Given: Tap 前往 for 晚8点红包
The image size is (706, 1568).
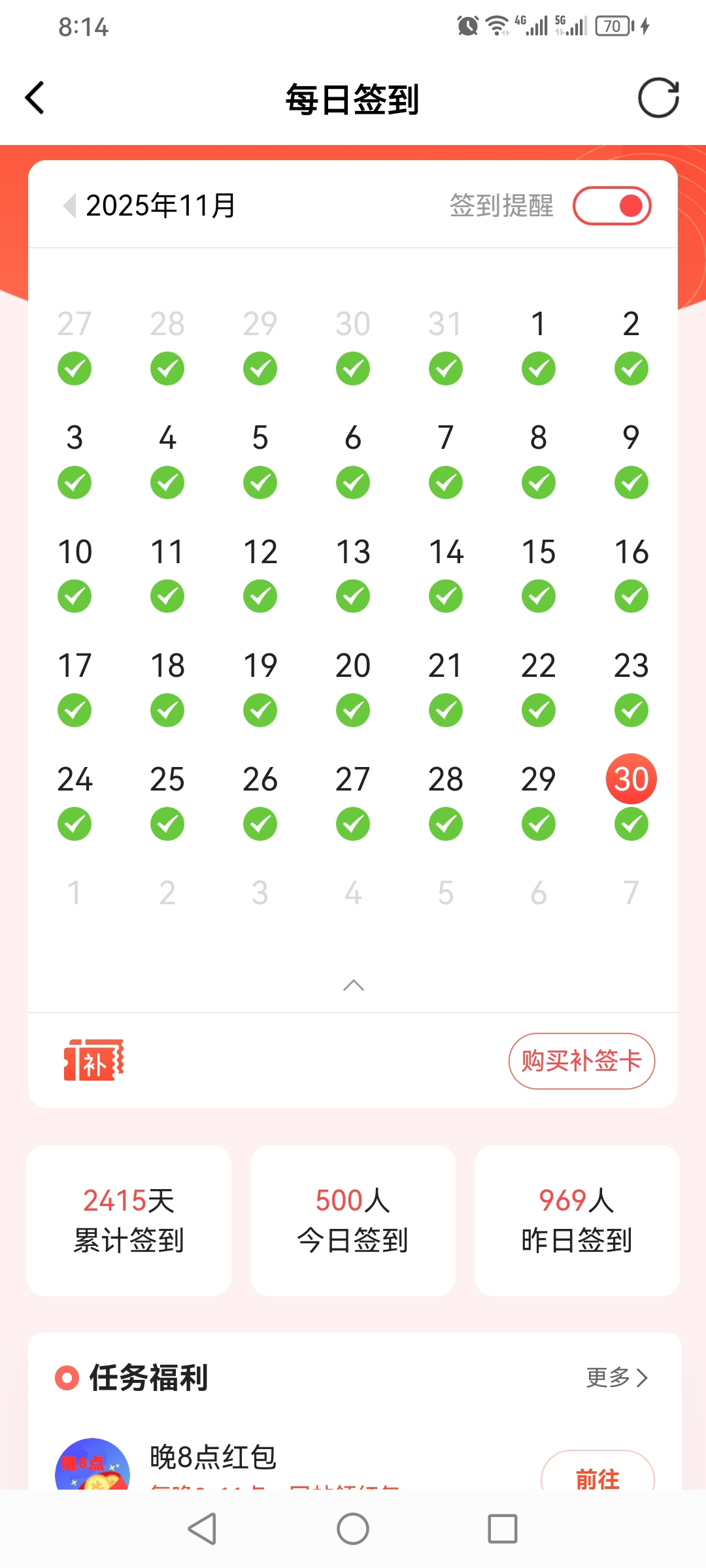Looking at the screenshot, I should [597, 1475].
